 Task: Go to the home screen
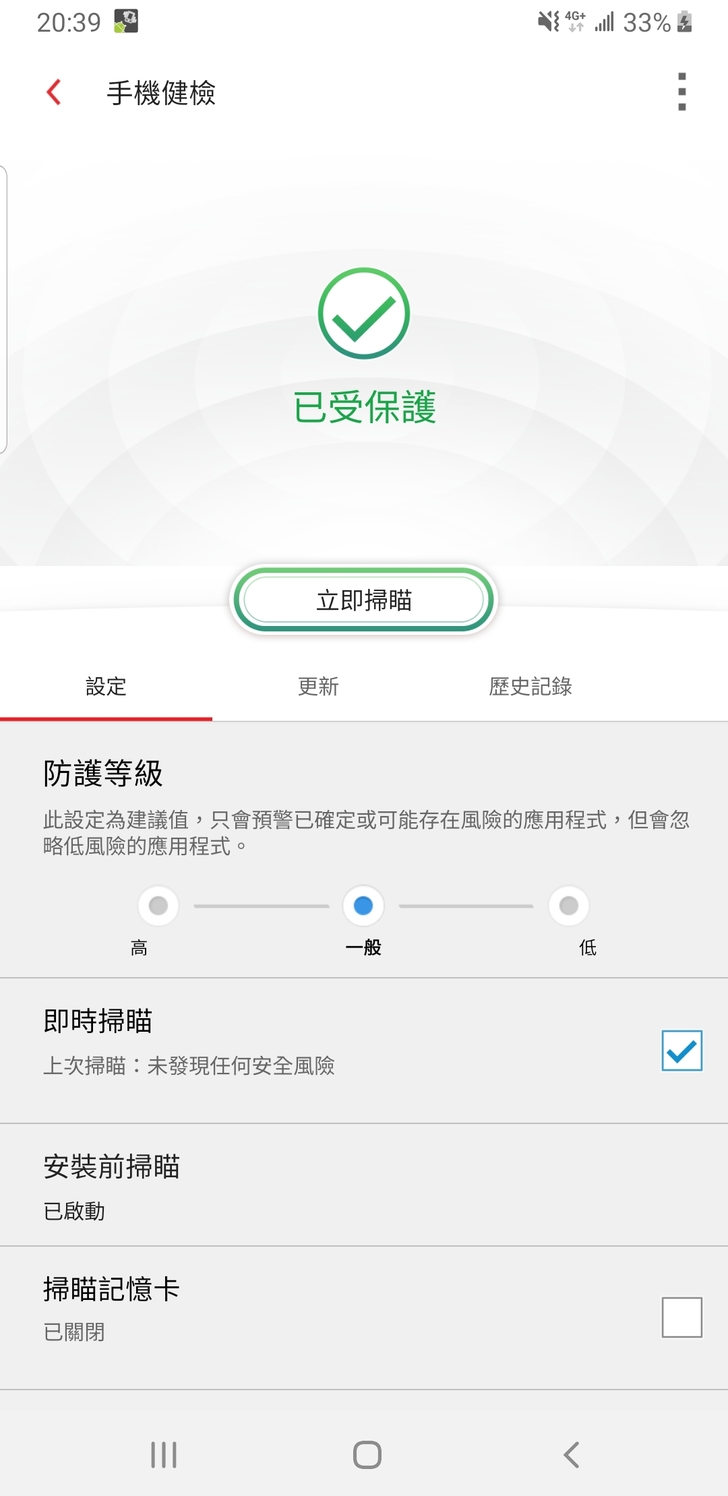(x=367, y=1454)
